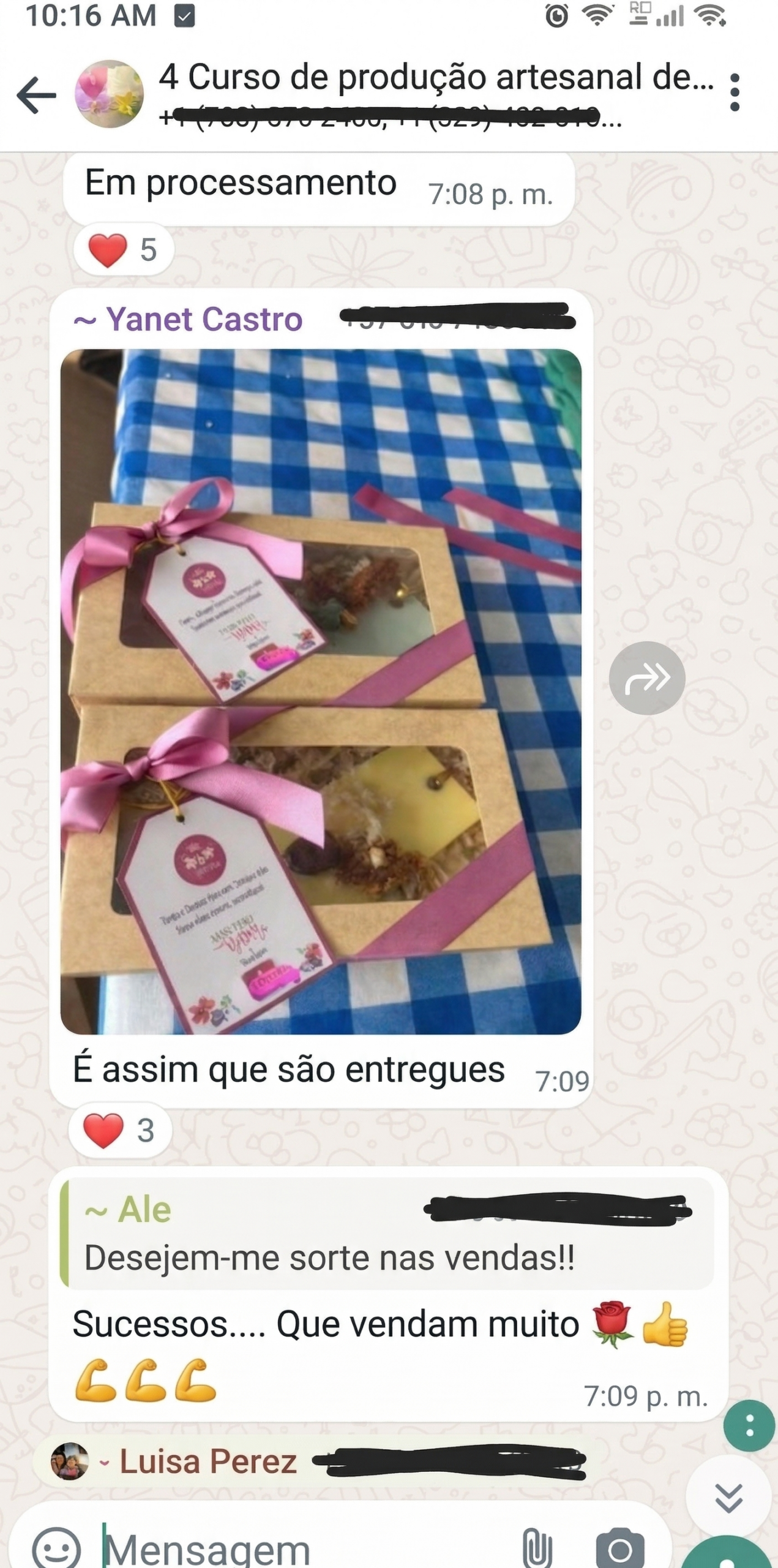This screenshot has width=778, height=1568.
Task: Jump to the quoted message from Ale
Action: [387, 1232]
